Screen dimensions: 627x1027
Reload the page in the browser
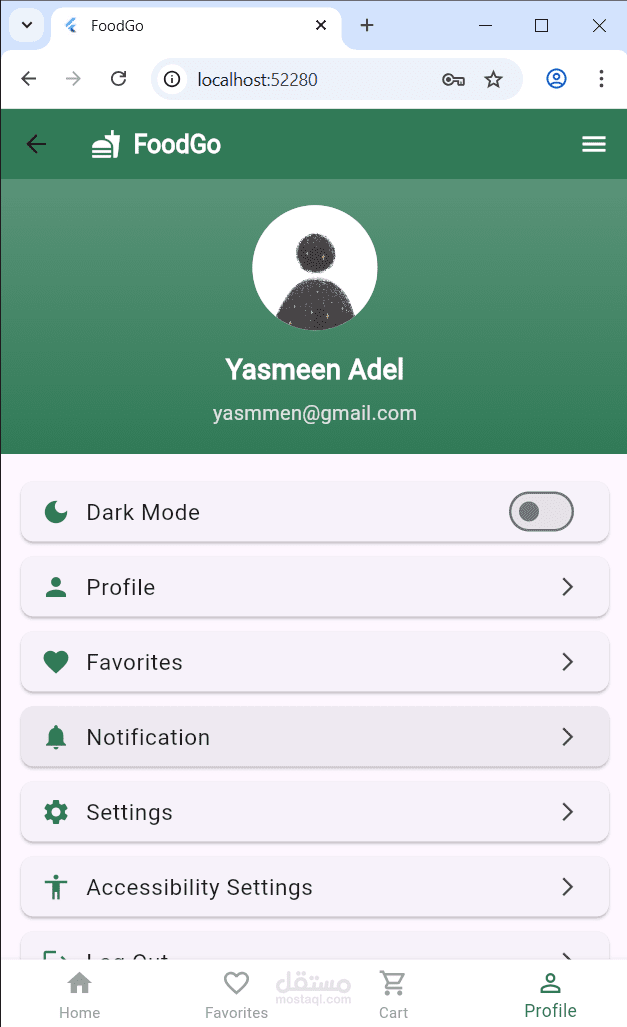(x=118, y=79)
